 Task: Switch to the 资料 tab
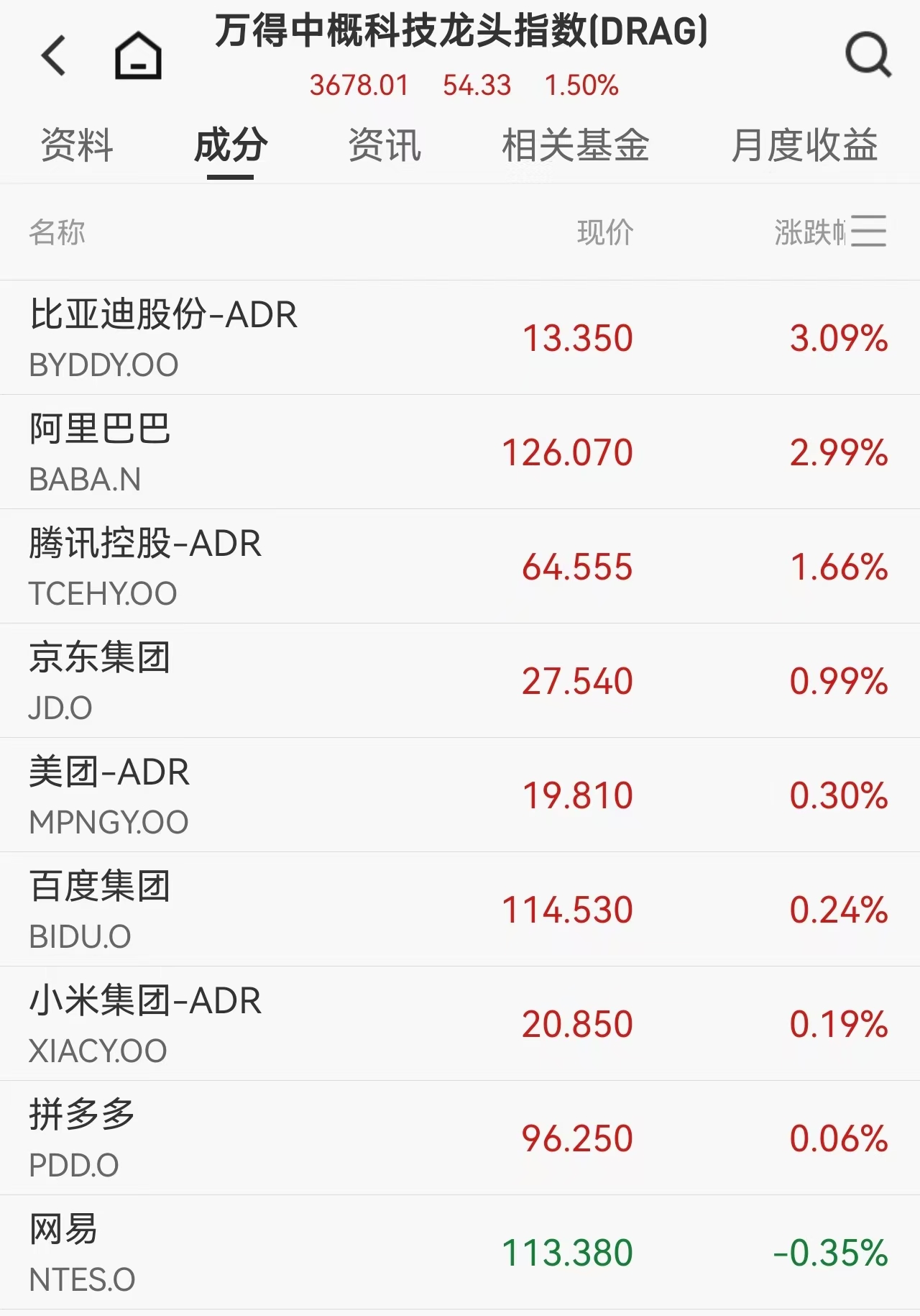(77, 145)
